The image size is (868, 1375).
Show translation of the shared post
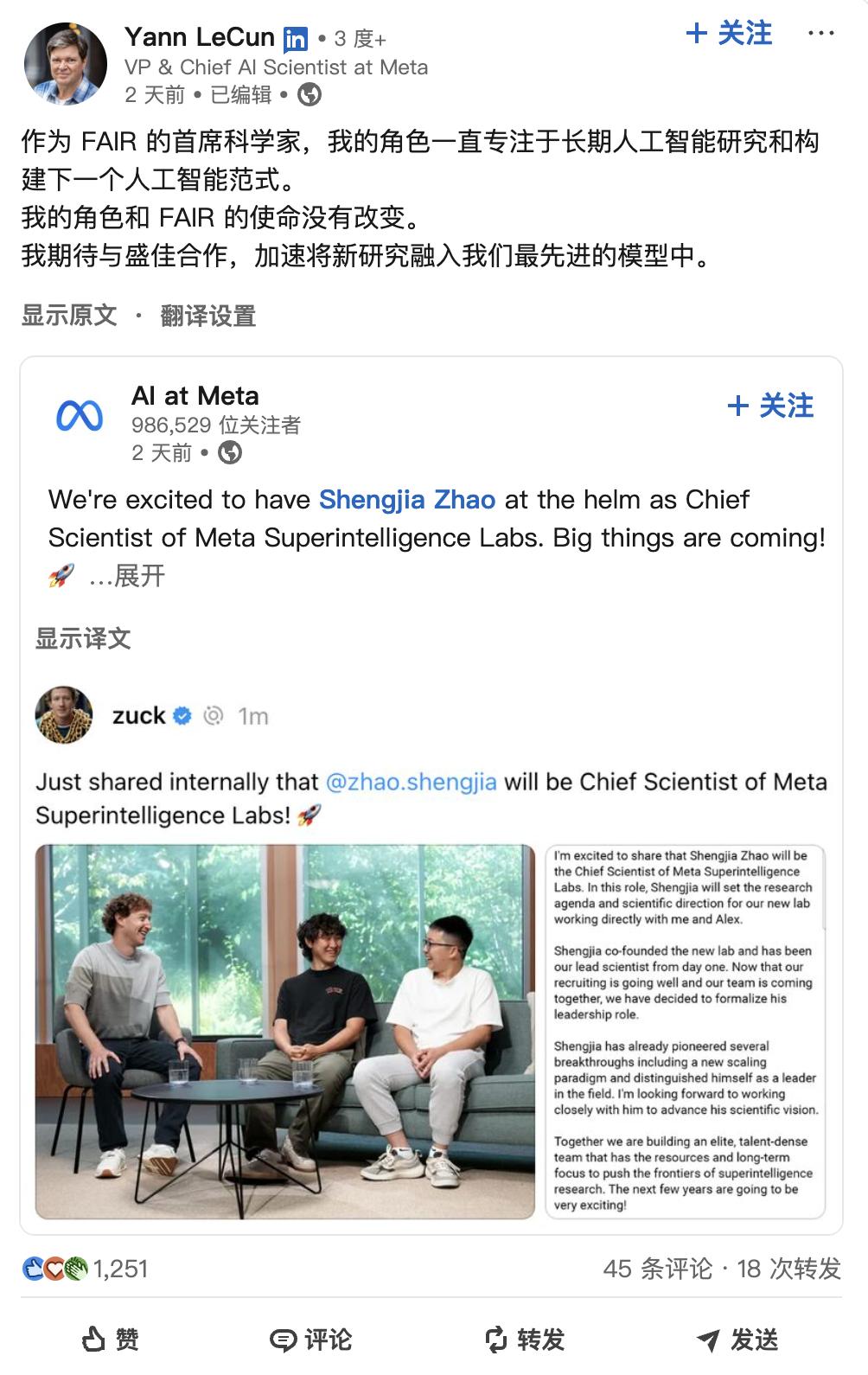point(83,639)
